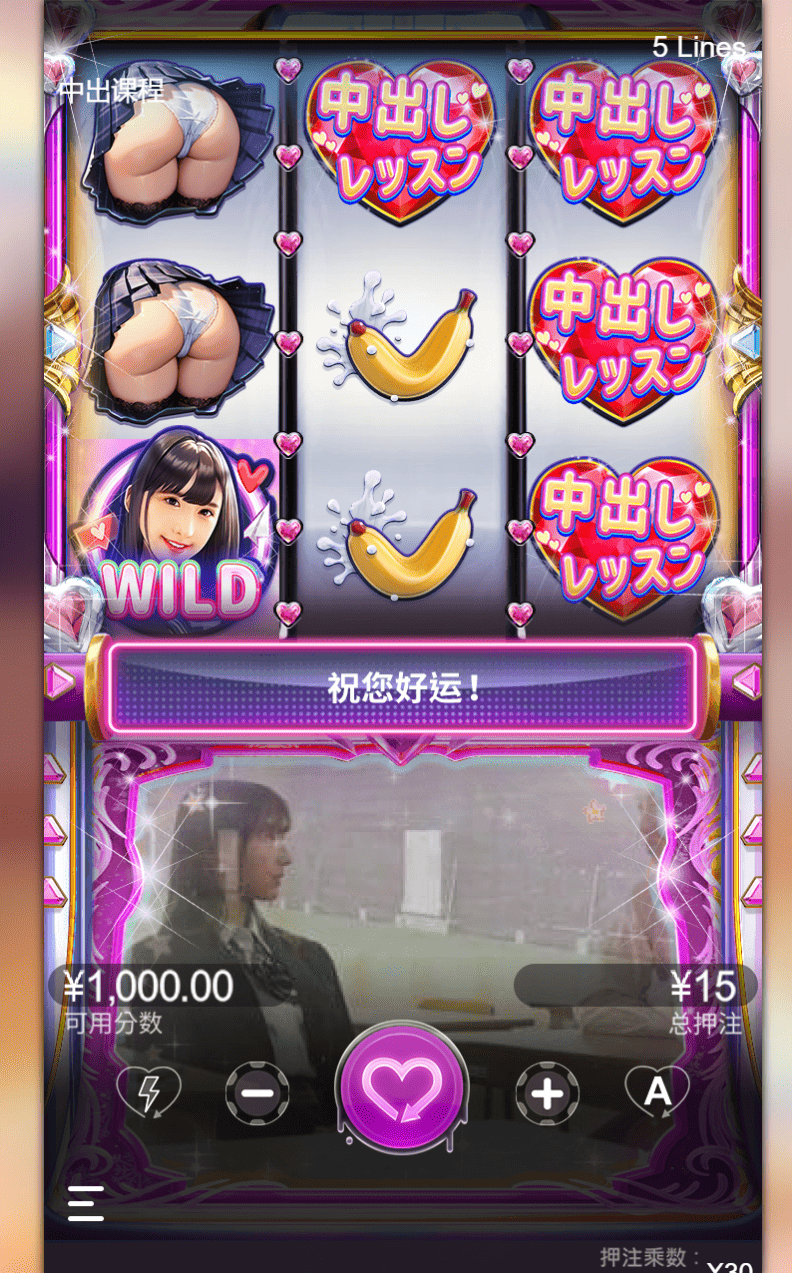Open the hamburger menu
Viewport: 792px width, 1273px height.
pos(86,1203)
